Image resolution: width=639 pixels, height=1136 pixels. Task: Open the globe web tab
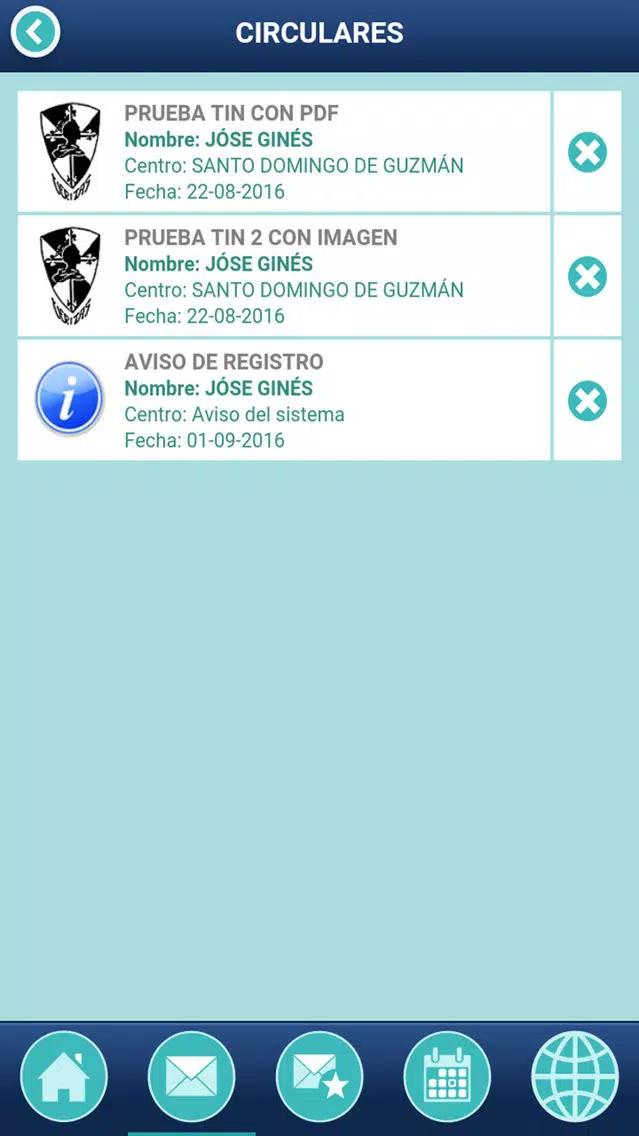pyautogui.click(x=575, y=1076)
